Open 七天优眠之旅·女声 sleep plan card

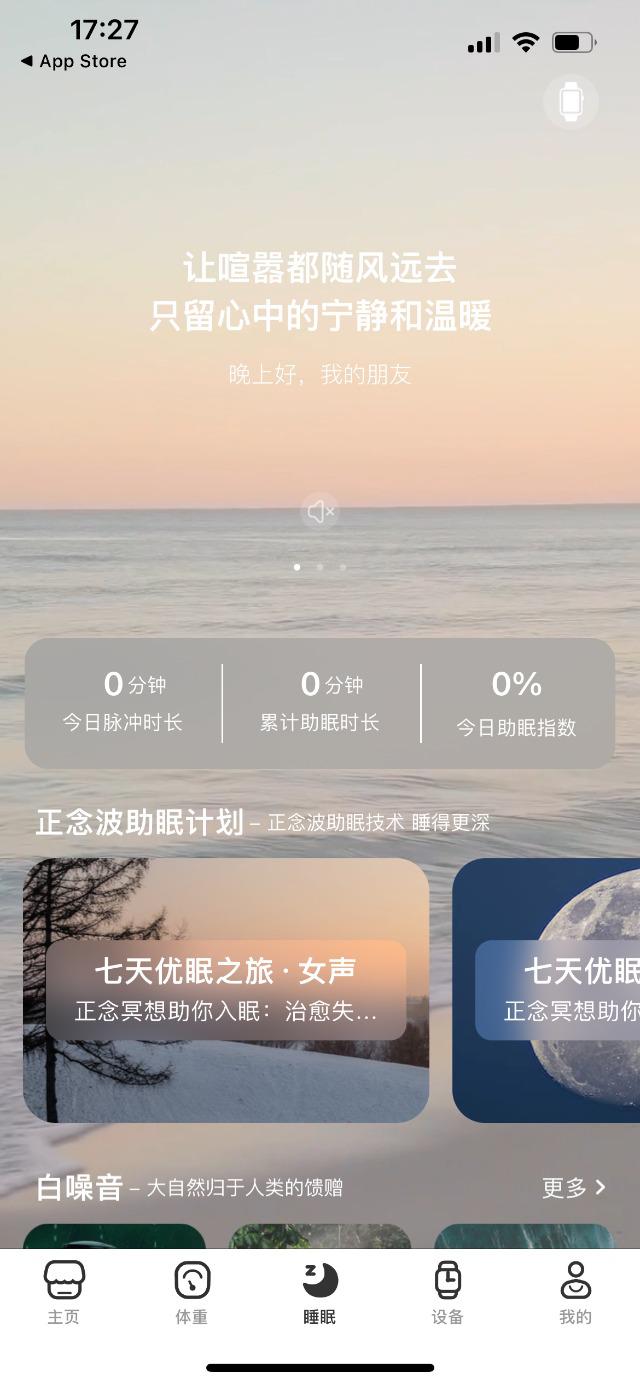[226, 990]
